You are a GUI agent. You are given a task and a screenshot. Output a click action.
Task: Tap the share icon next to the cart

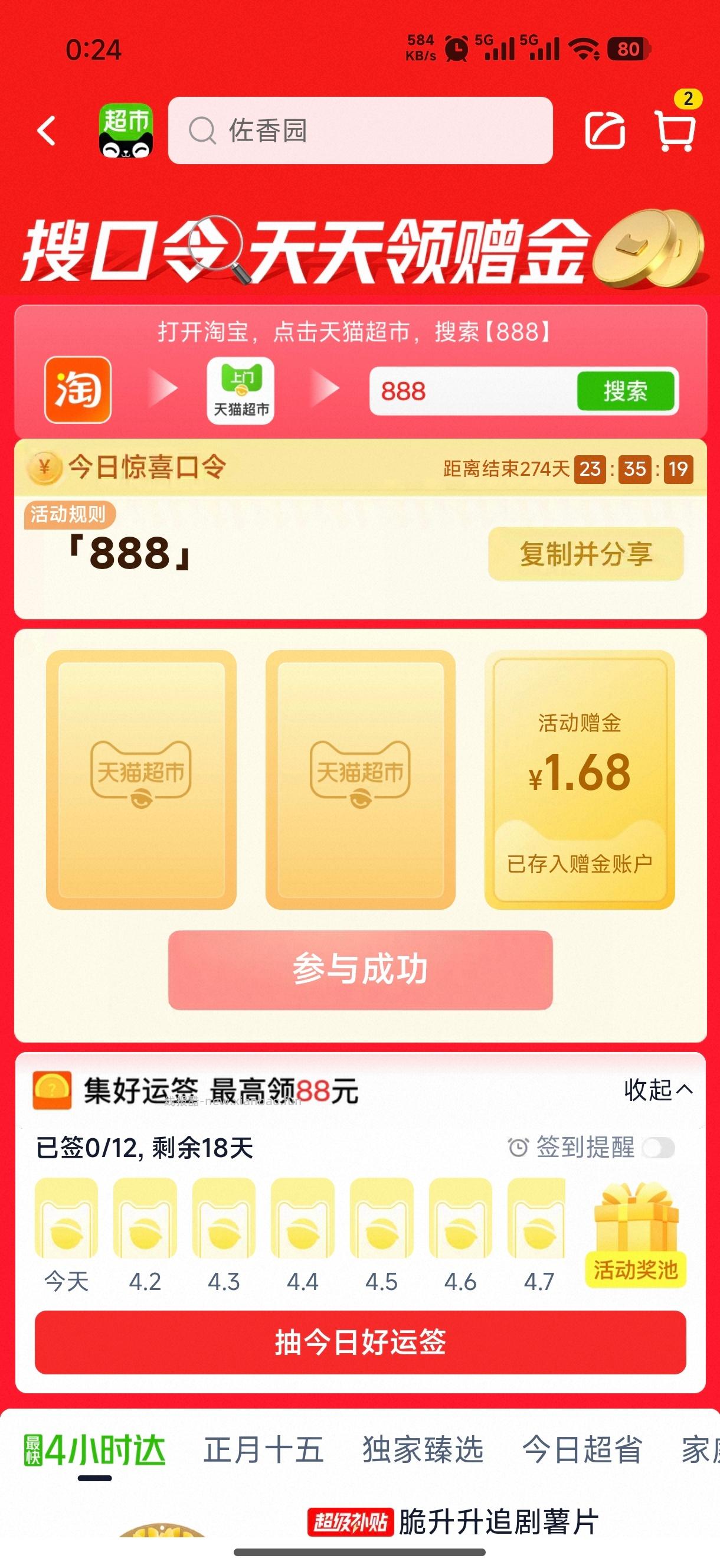pyautogui.click(x=606, y=130)
